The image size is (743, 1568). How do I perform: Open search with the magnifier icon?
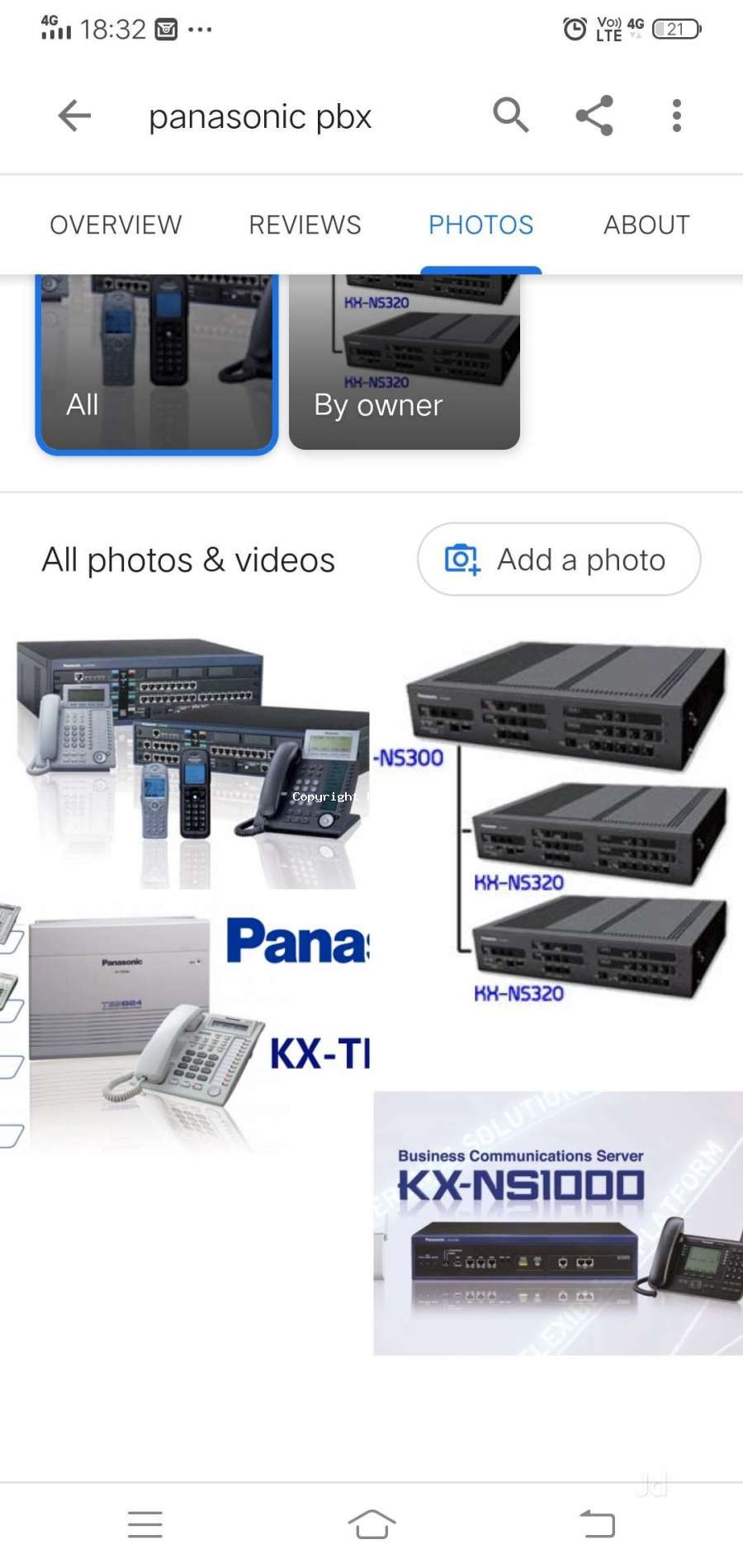coord(510,116)
